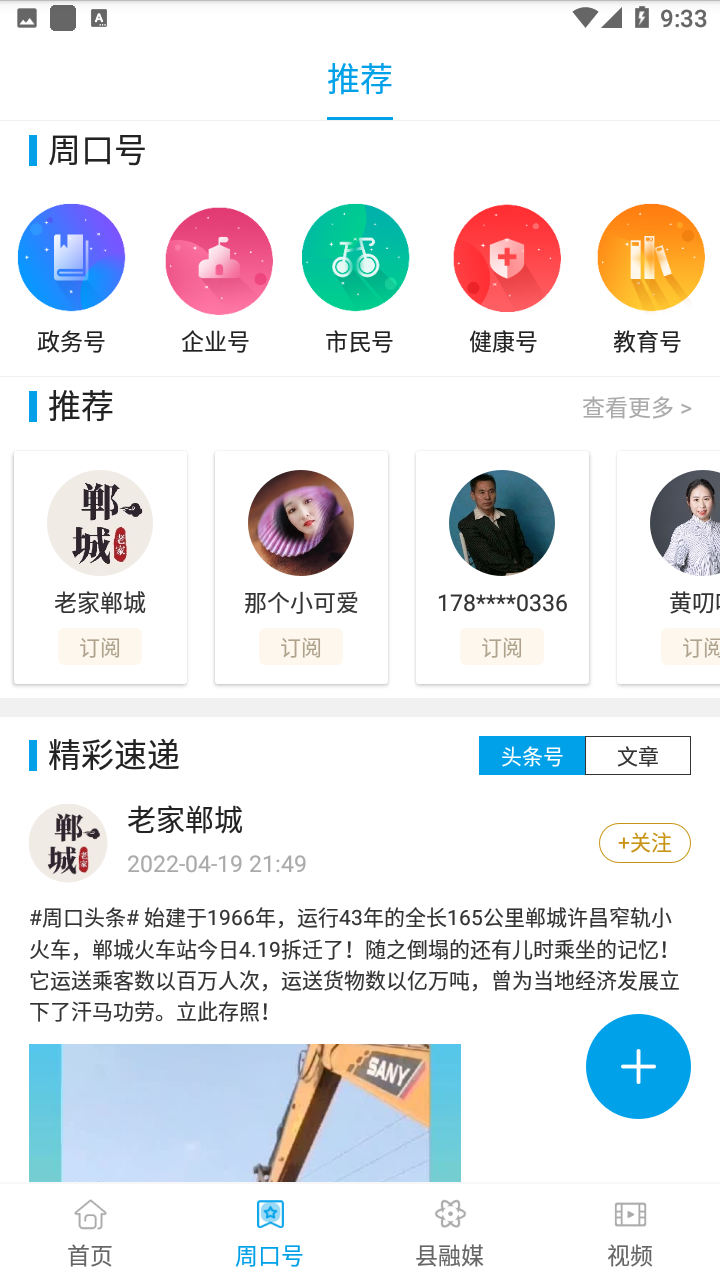Image resolution: width=720 pixels, height=1280 pixels.
Task: Select the 教育号 education accounts icon
Action: (650, 257)
